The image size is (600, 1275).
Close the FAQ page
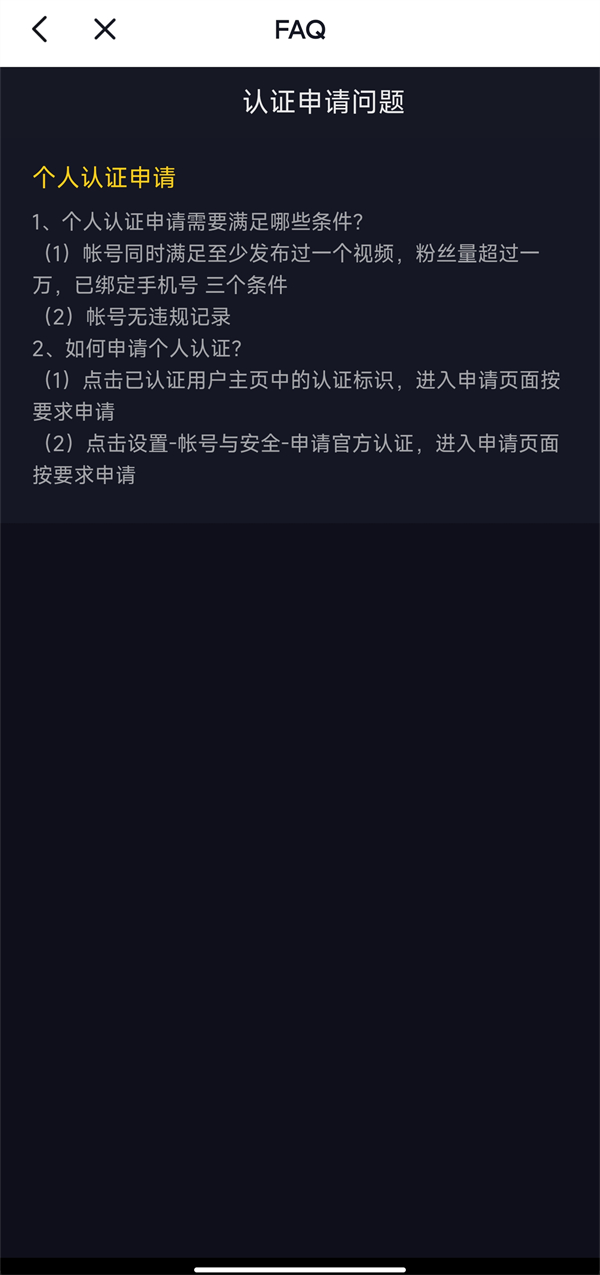pyautogui.click(x=105, y=30)
